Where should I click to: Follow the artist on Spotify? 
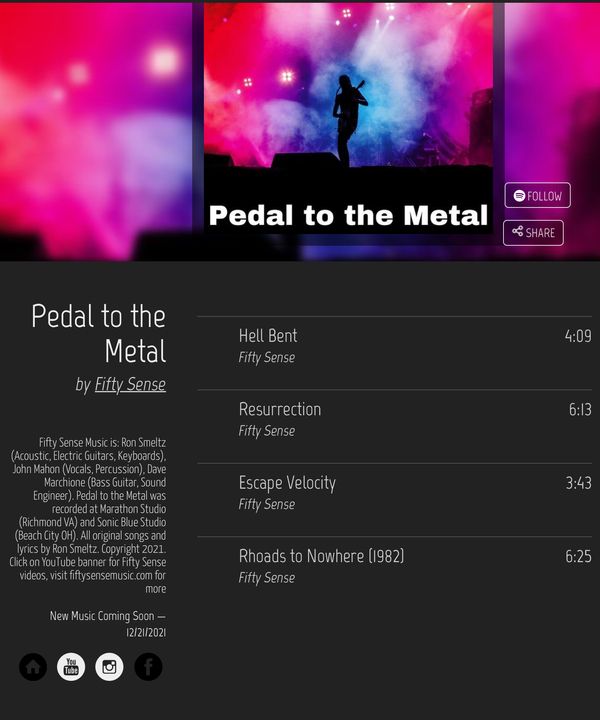tap(537, 196)
